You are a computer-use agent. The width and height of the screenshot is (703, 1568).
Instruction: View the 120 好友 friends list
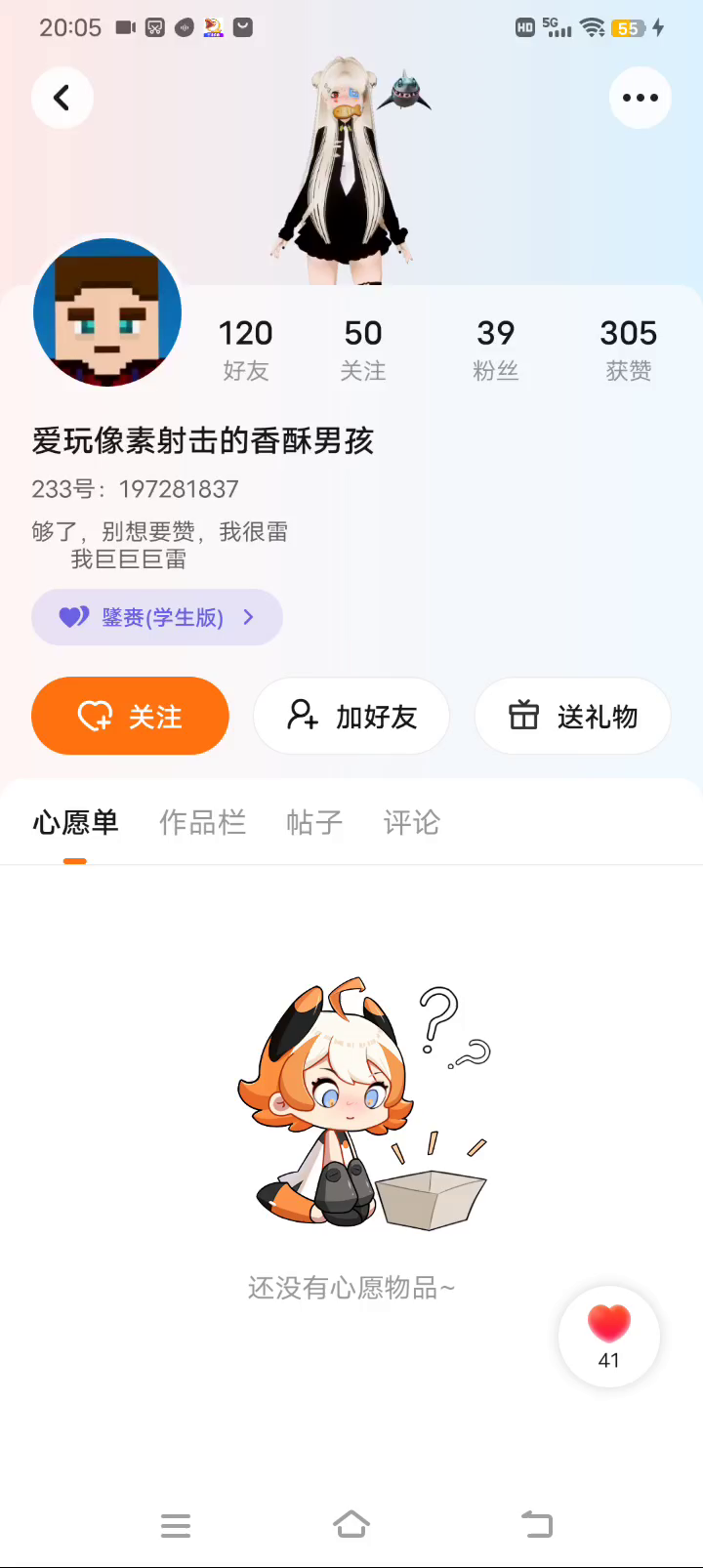245,349
